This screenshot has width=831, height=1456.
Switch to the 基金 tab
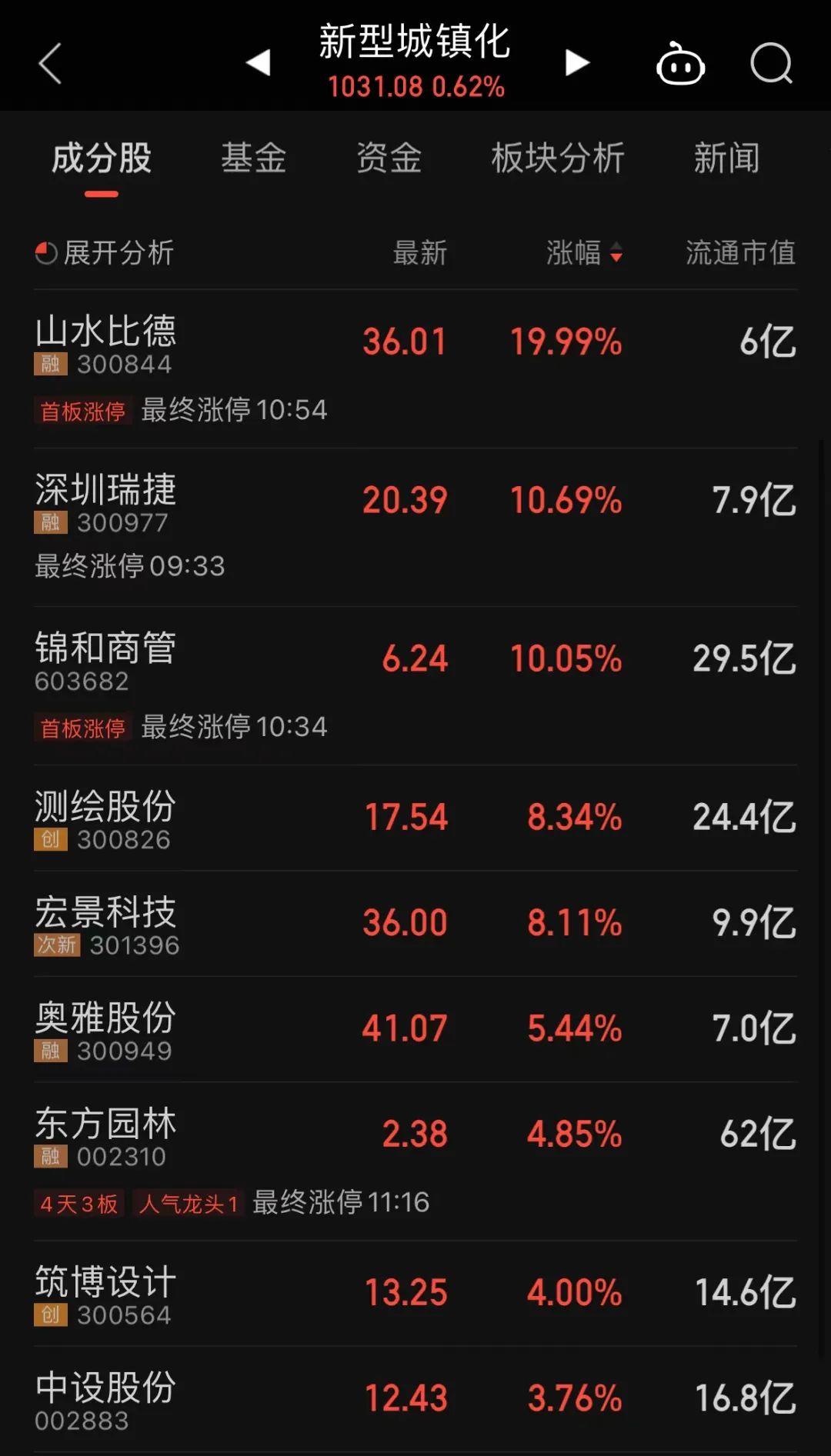pos(254,158)
